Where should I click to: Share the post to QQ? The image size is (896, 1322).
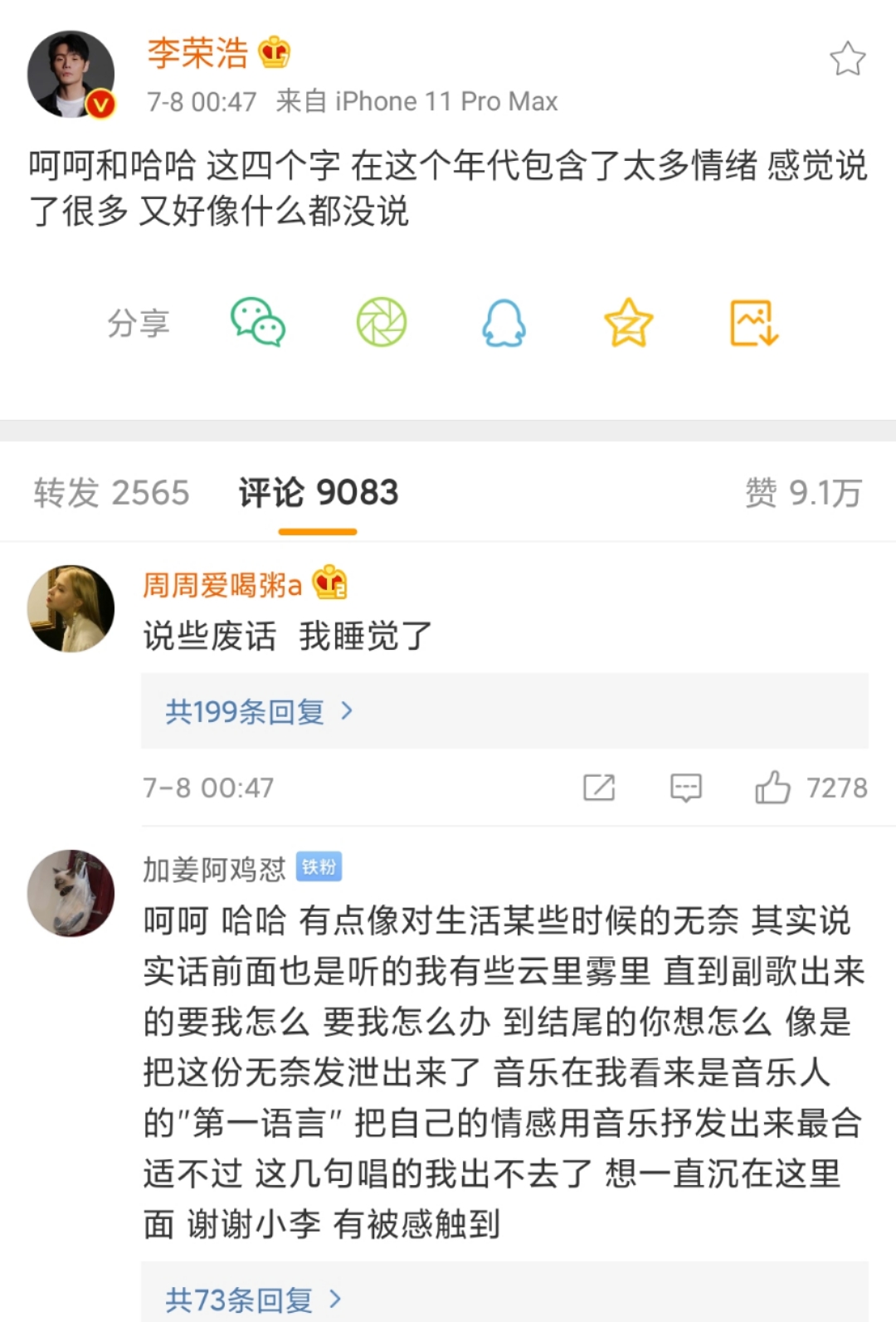click(x=502, y=324)
